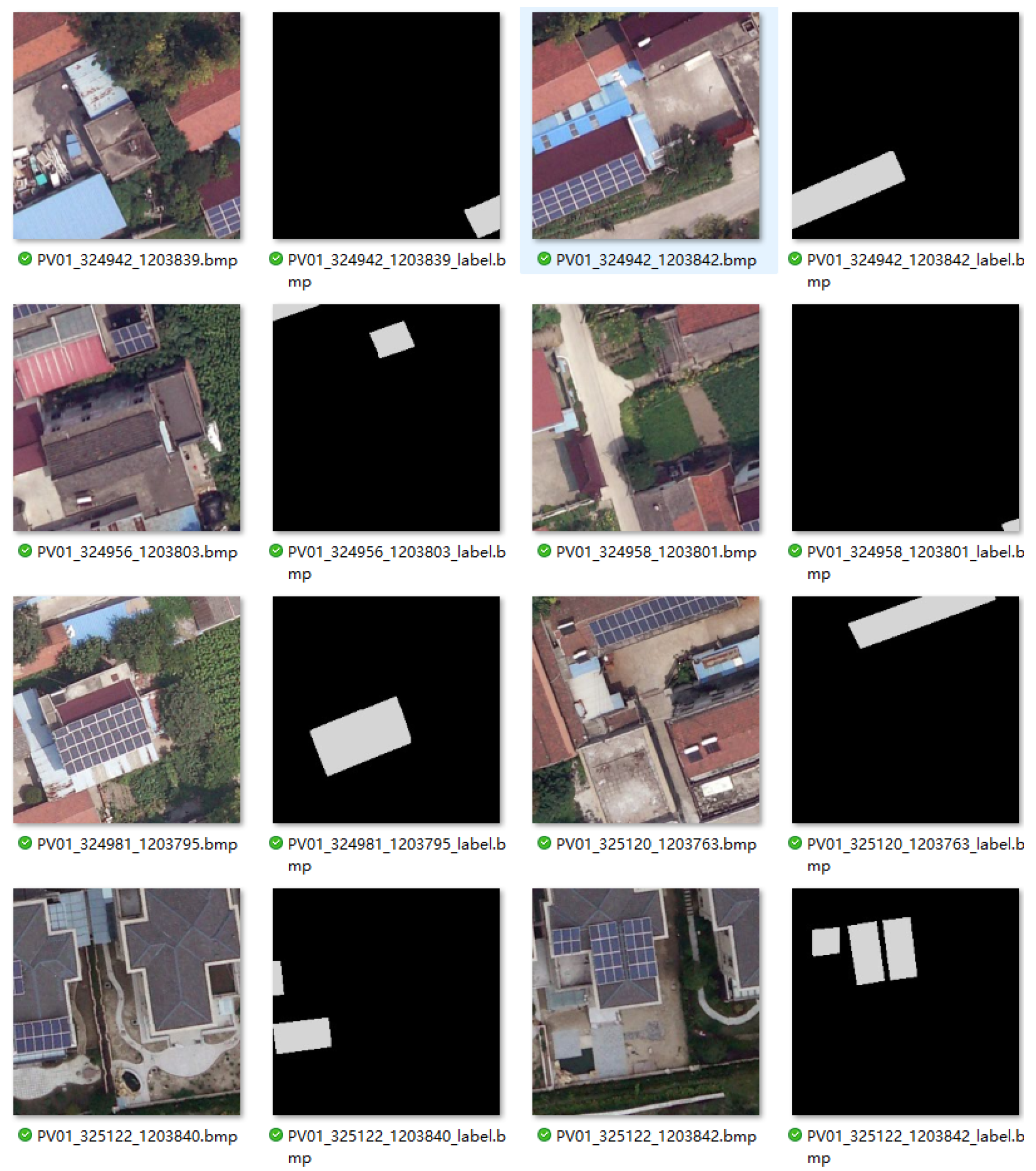Viewport: 1036px width, 1171px height.
Task: Select PV01_325122_1203840_label.bmp
Action: coord(386,1001)
